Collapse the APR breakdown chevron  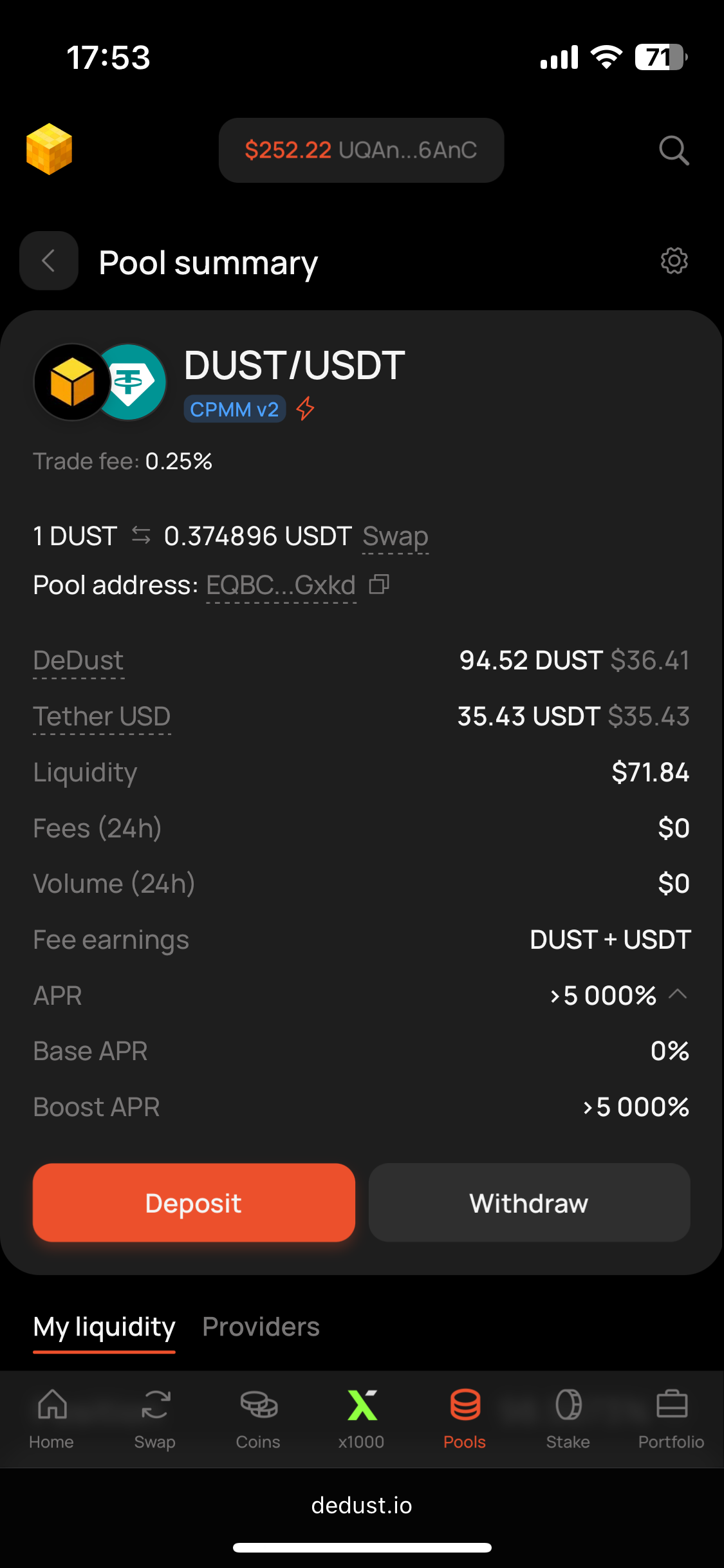click(678, 994)
